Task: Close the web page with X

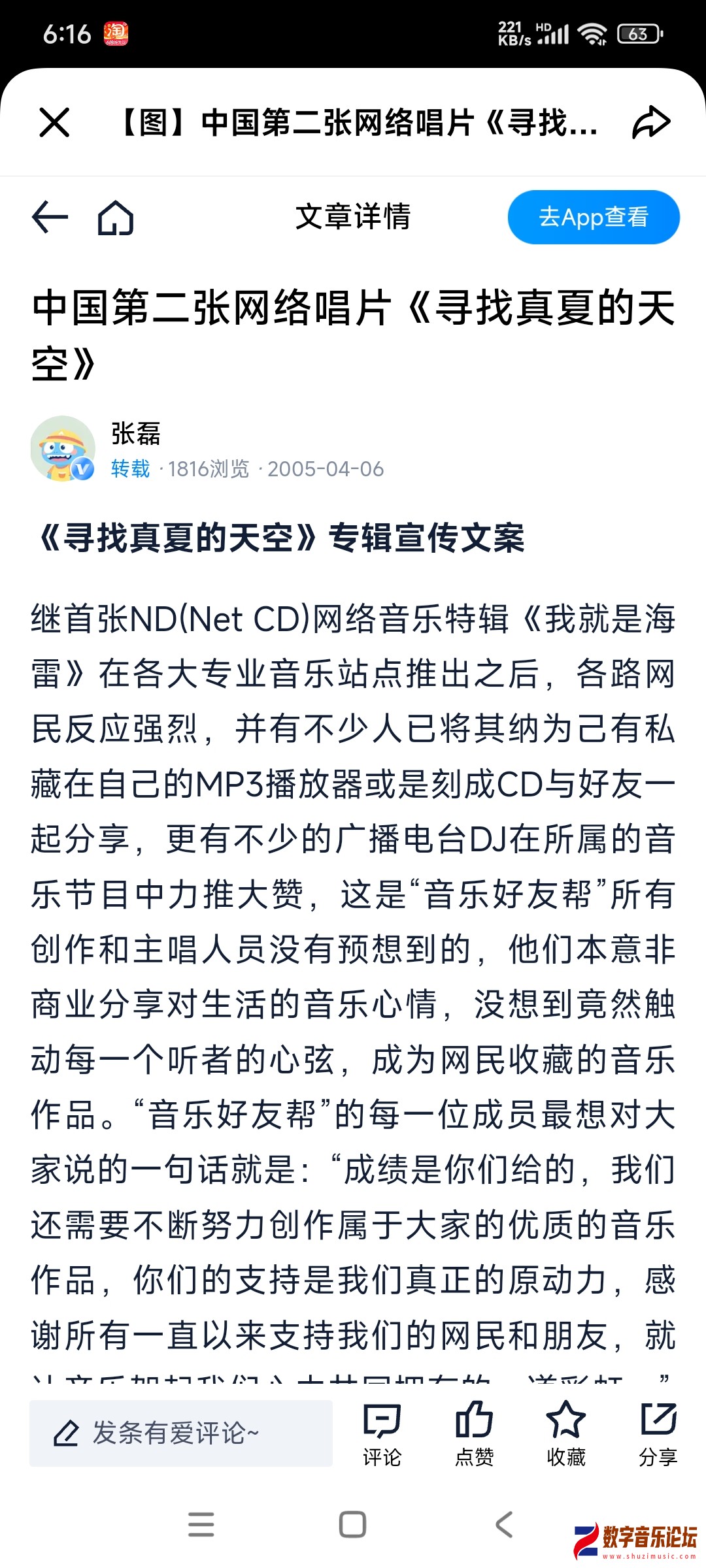Action: pos(54,123)
